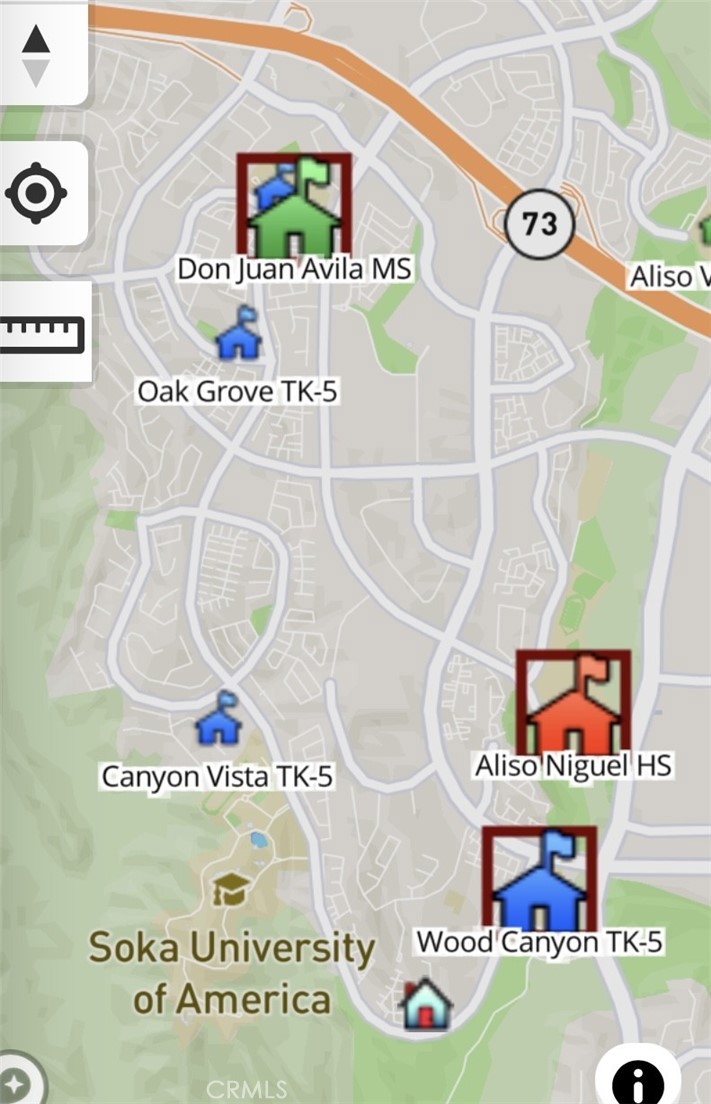Select the Oak Grove TK-5 school marker

tap(239, 335)
